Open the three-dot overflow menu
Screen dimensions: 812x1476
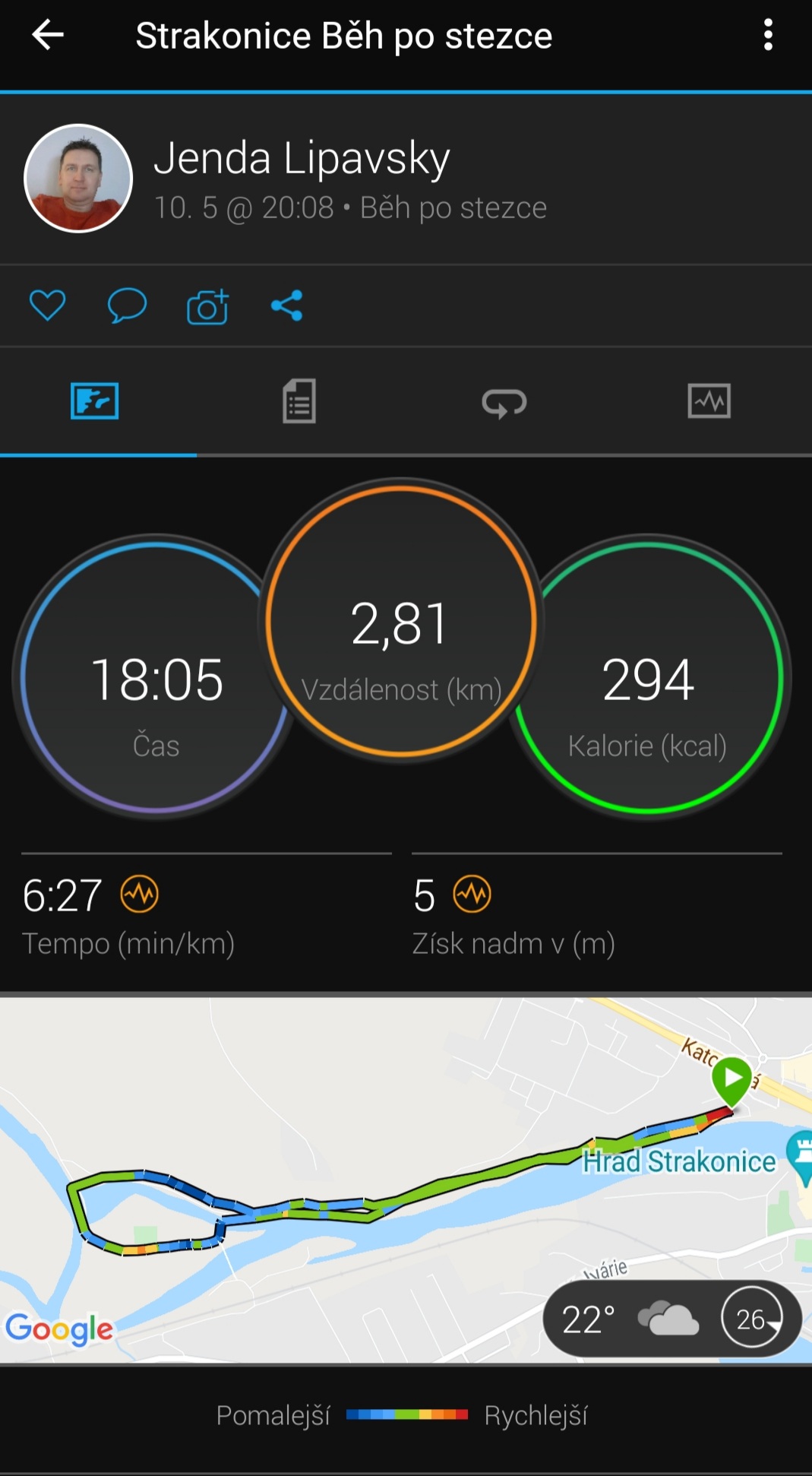tap(768, 35)
